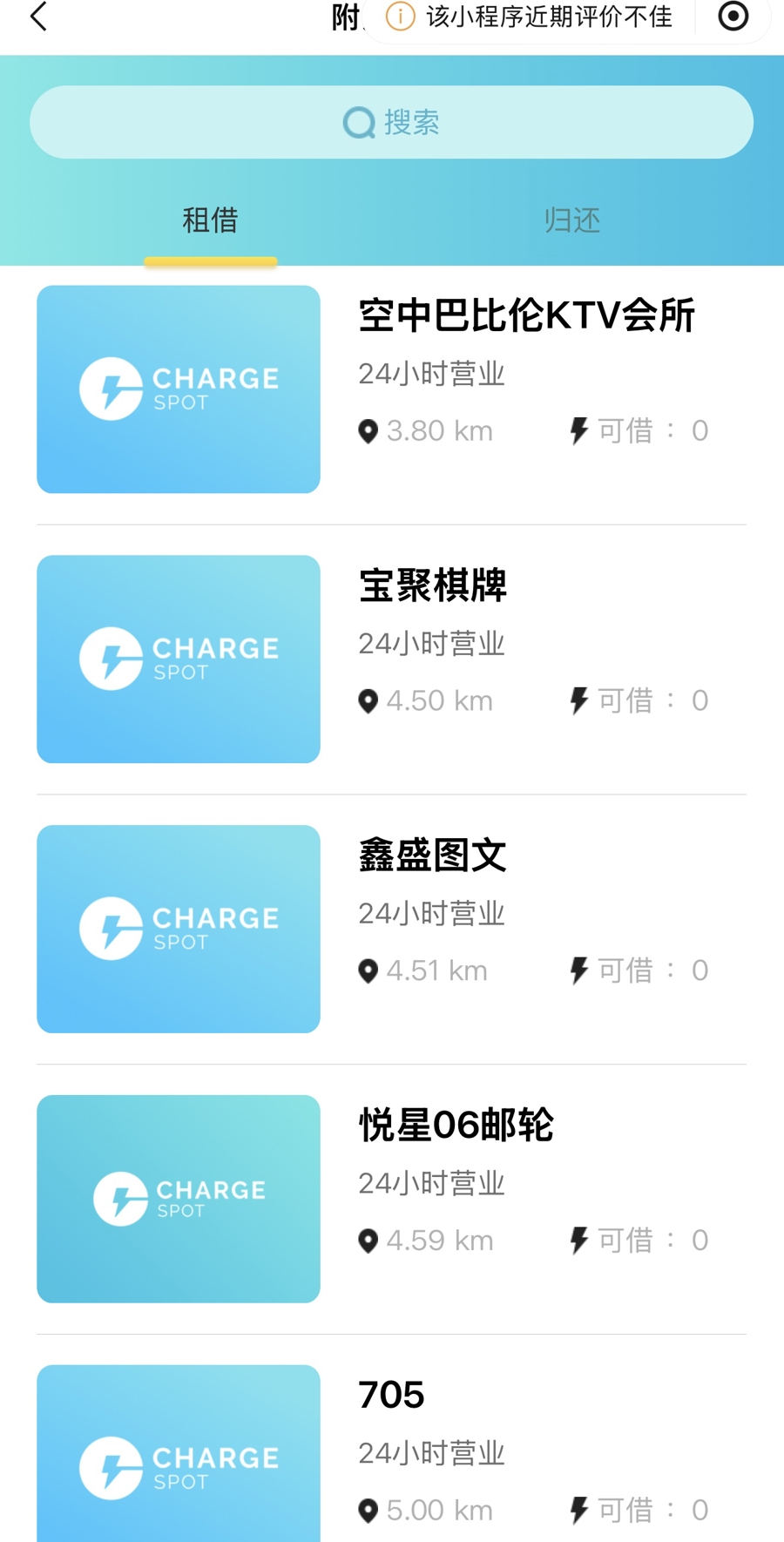Go back using the top-left arrow
This screenshot has width=784, height=1542.
point(38,17)
